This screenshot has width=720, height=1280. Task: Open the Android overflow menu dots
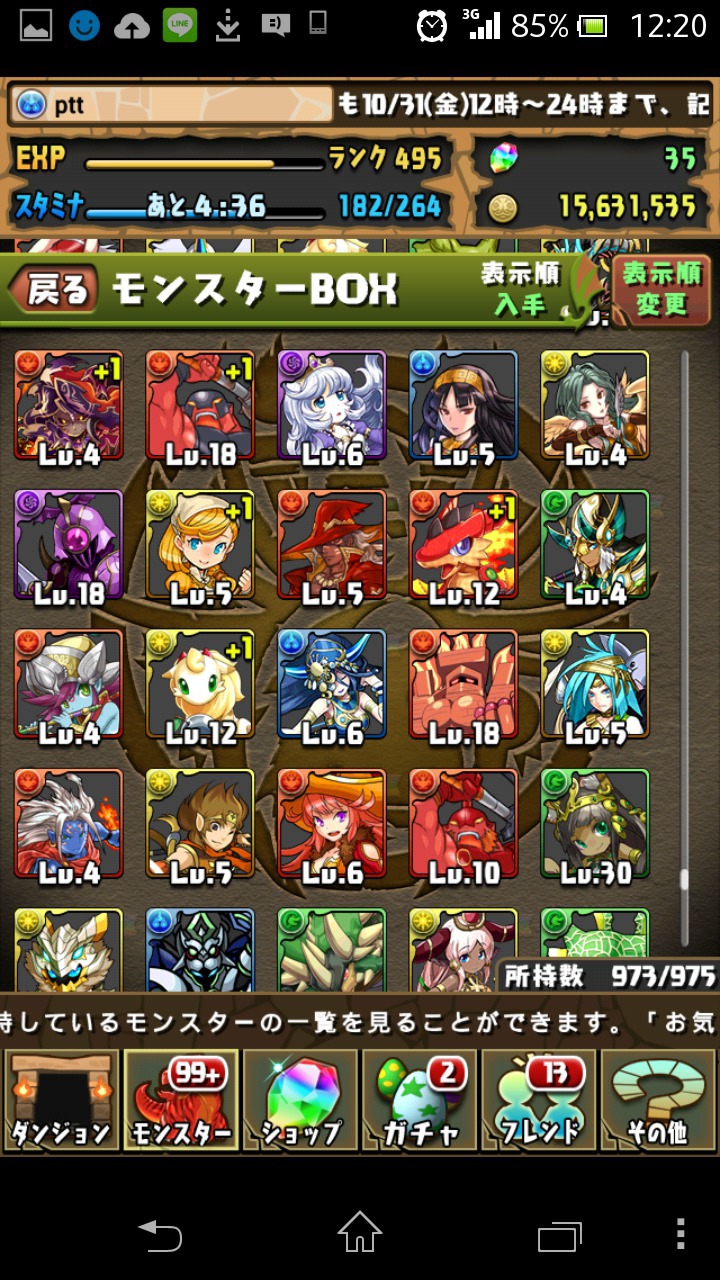680,1233
